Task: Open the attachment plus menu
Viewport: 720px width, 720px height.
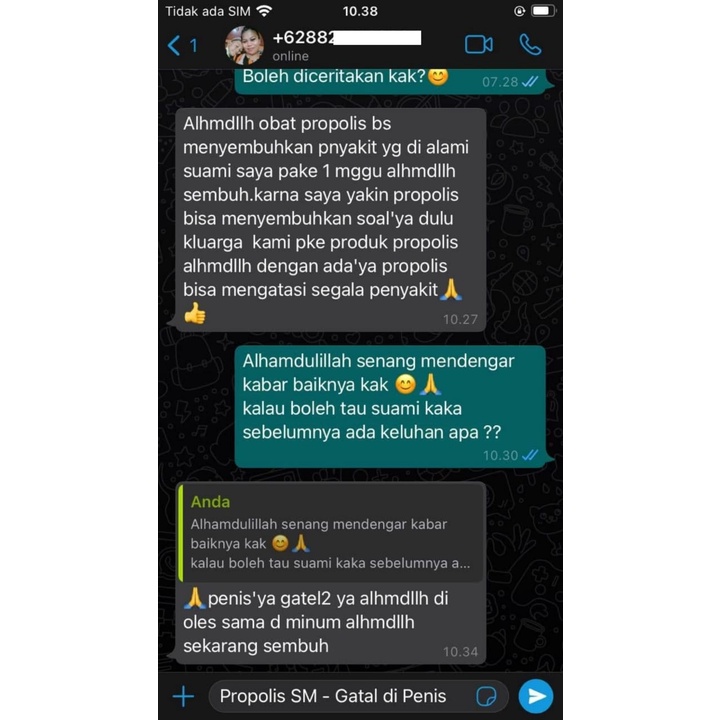Action: pos(183,696)
